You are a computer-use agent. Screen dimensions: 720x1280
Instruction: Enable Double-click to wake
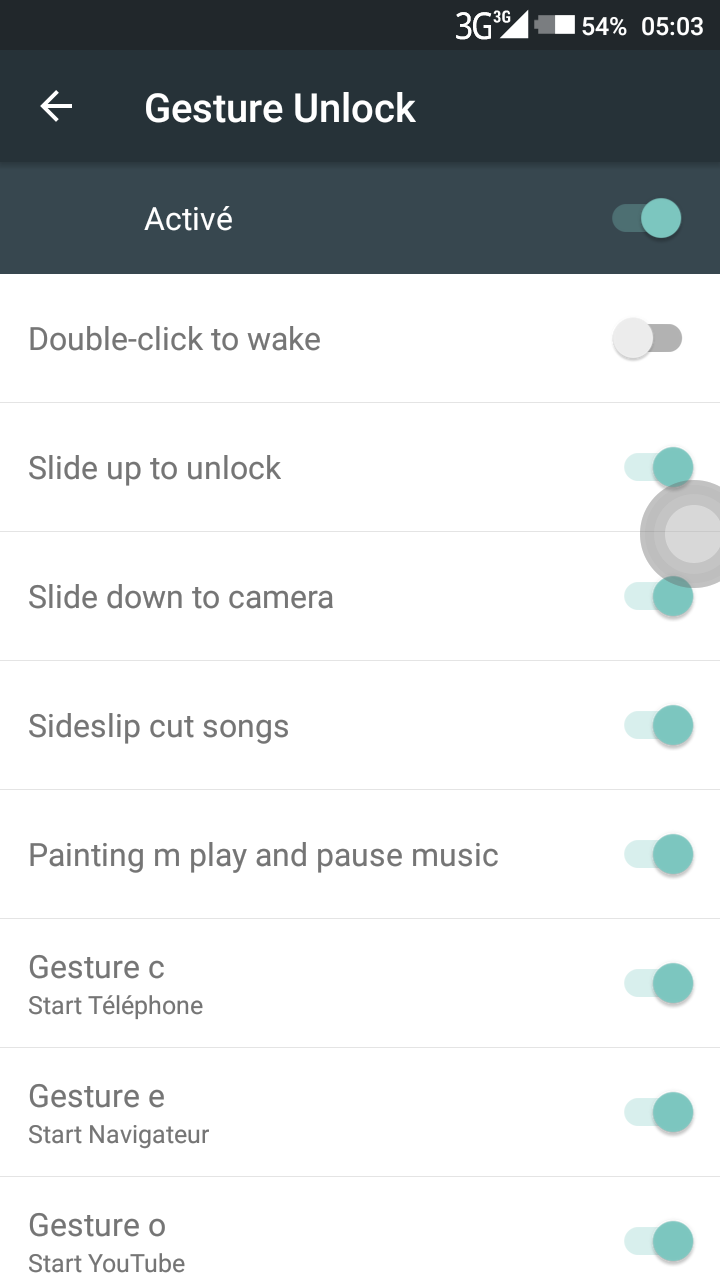[x=648, y=339]
